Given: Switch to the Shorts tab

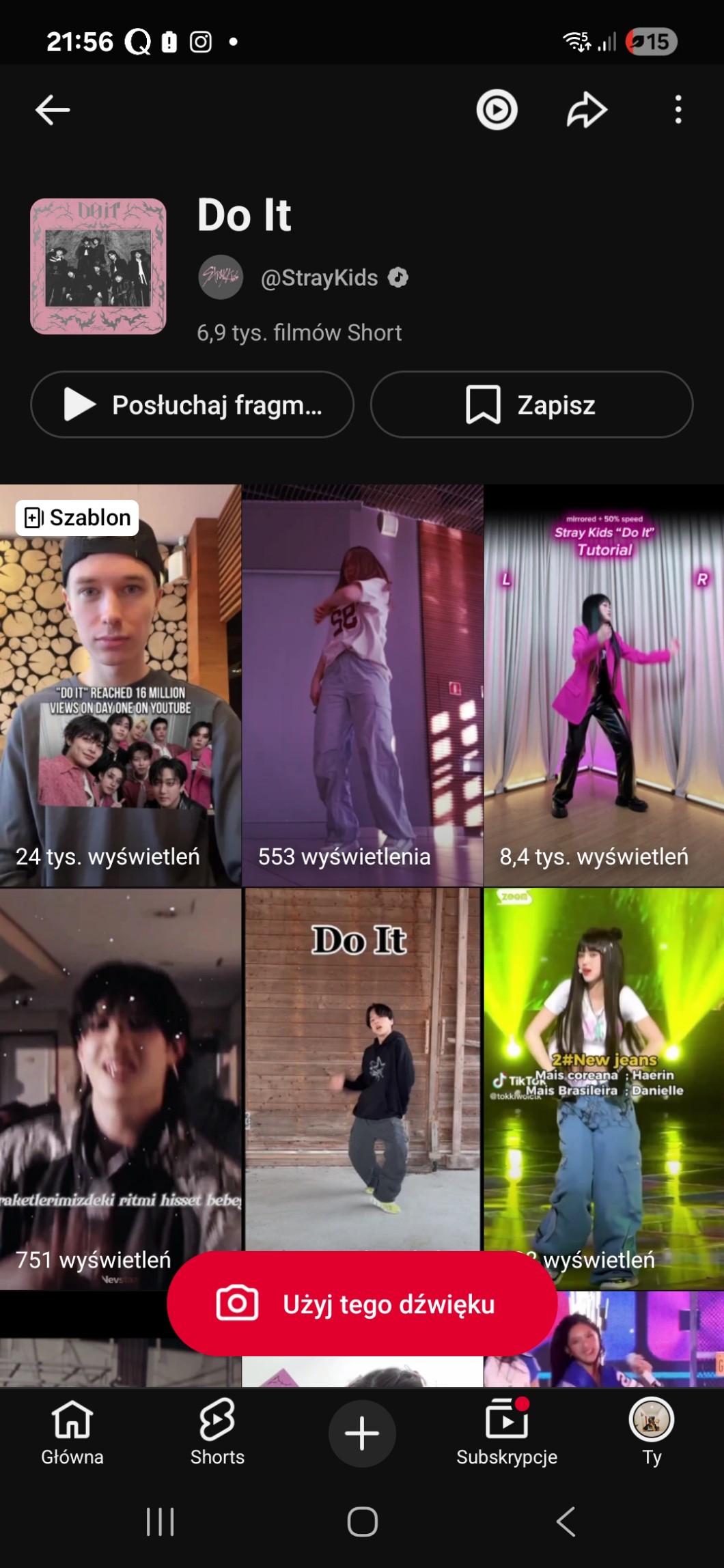Looking at the screenshot, I should coord(217,1433).
